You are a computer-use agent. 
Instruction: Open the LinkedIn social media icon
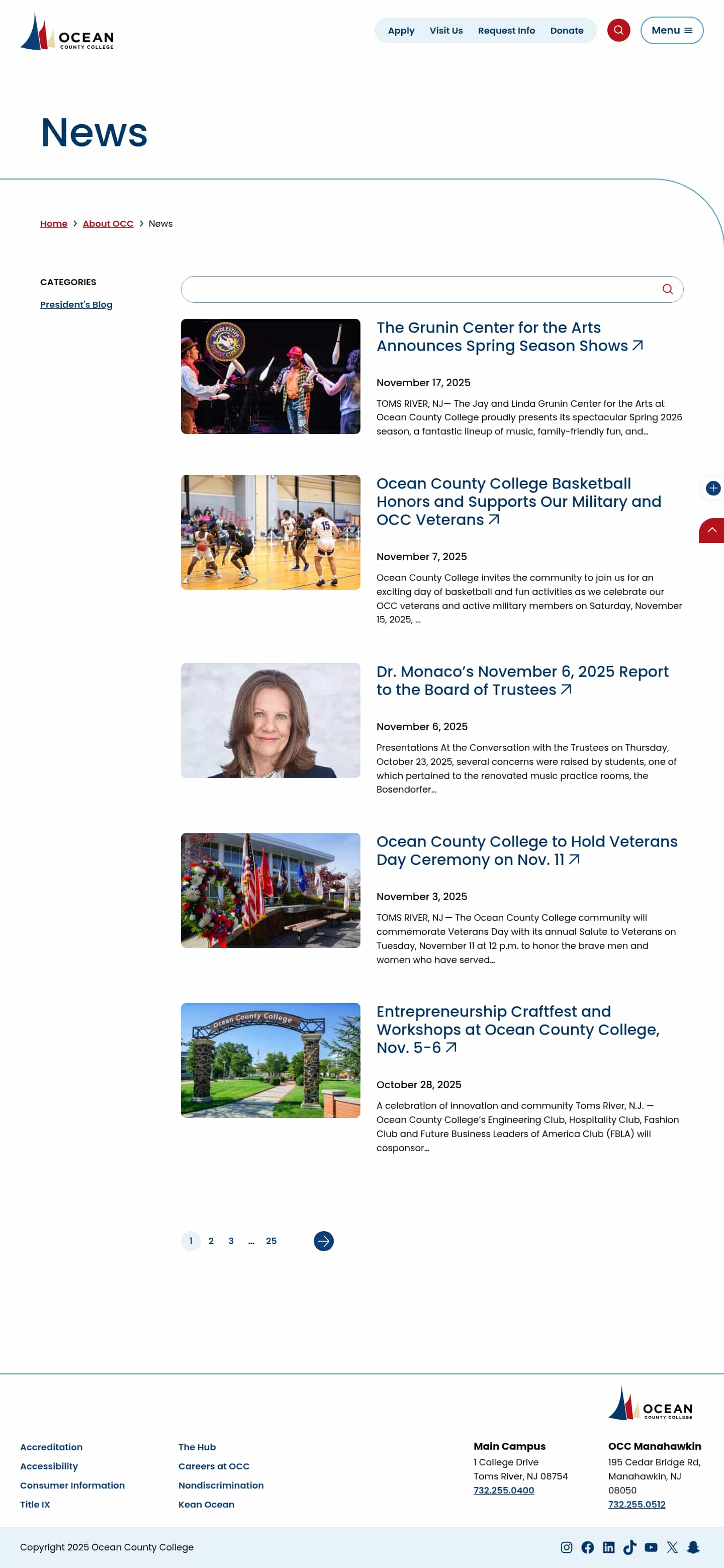608,1547
